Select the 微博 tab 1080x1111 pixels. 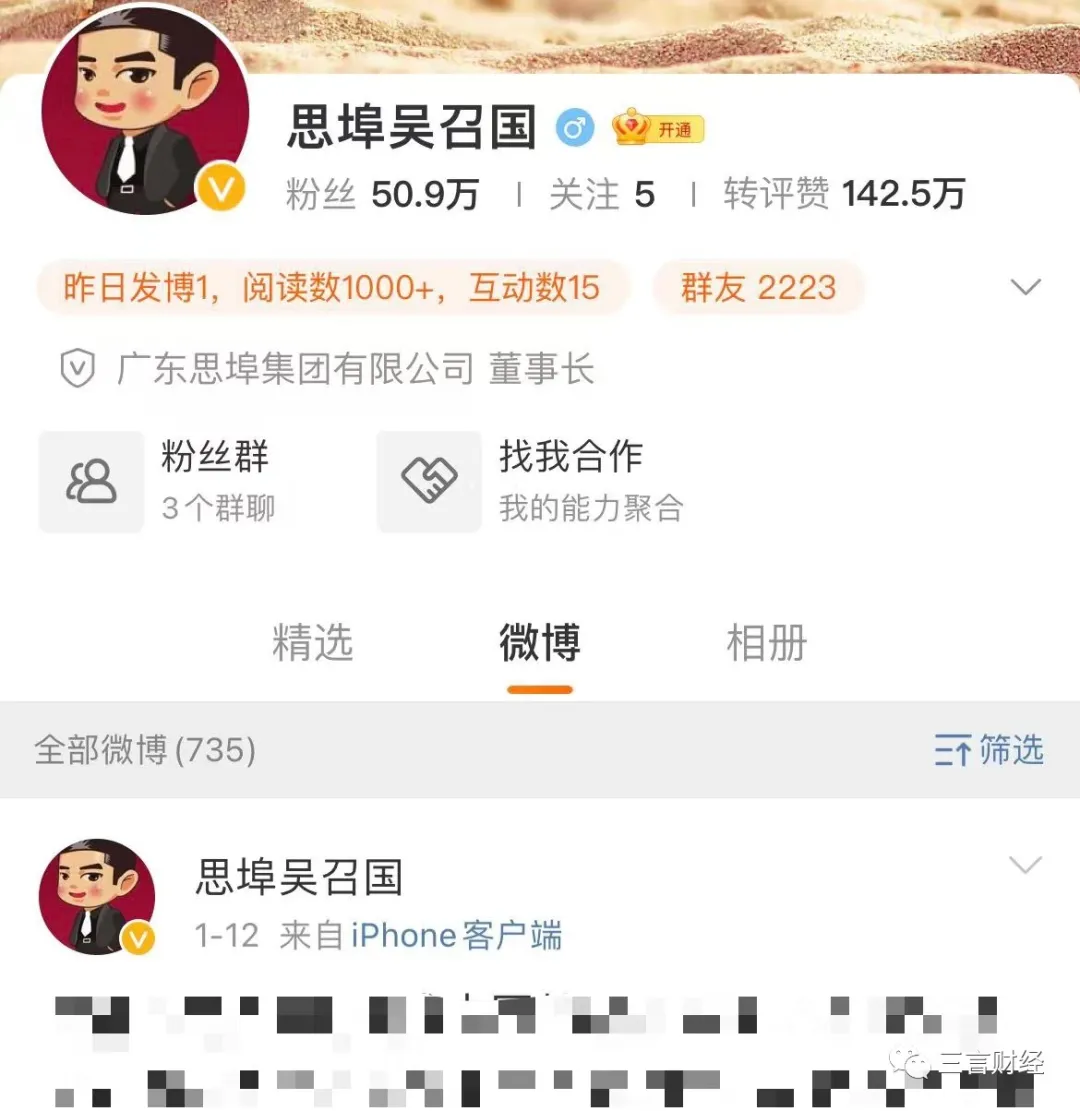540,643
